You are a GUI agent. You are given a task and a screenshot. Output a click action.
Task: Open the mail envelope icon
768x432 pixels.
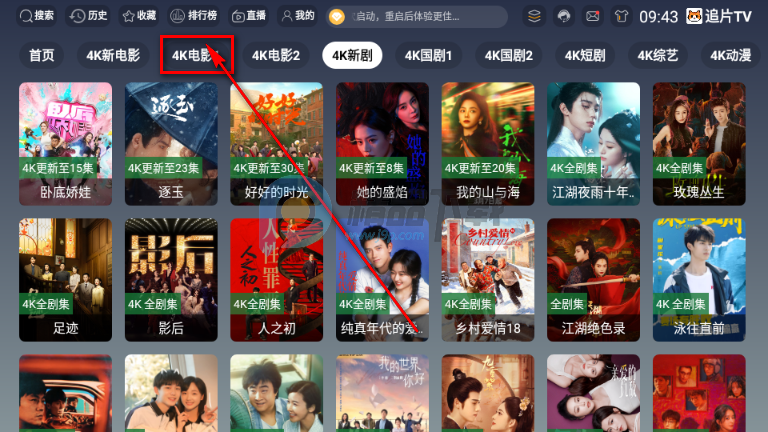click(593, 16)
